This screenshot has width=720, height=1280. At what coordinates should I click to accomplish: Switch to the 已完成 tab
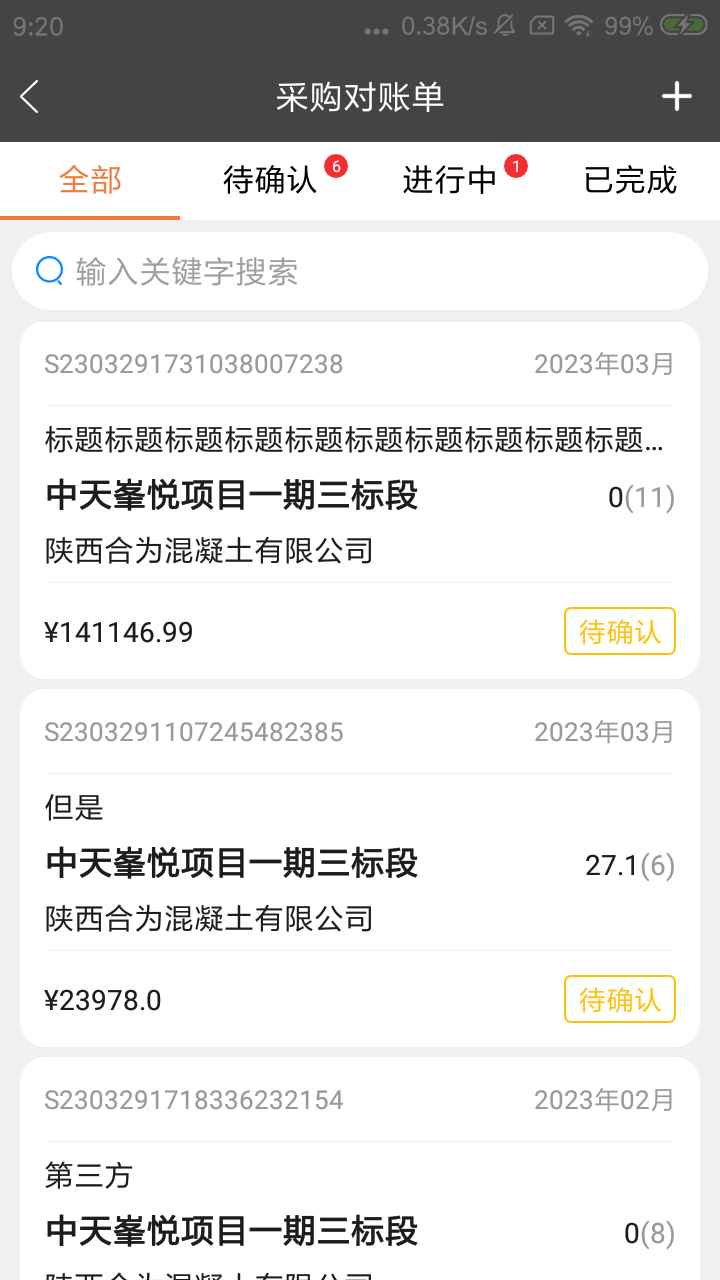630,180
